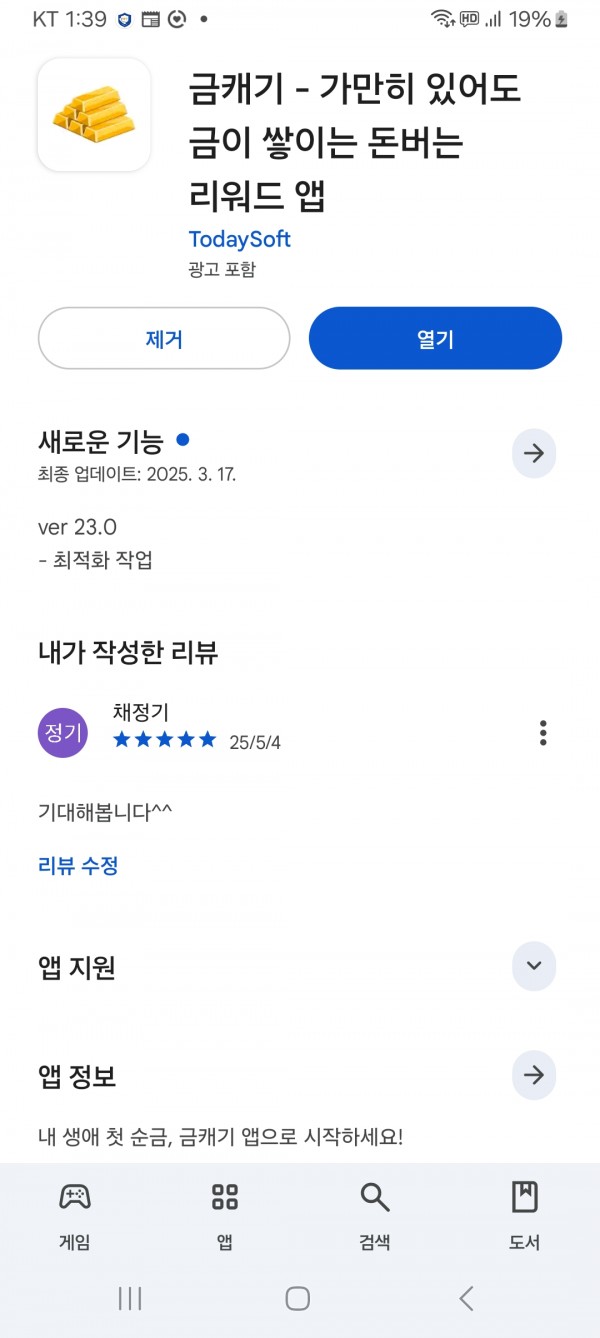600x1338 pixels.
Task: Tap the system back button
Action: coord(466,1298)
